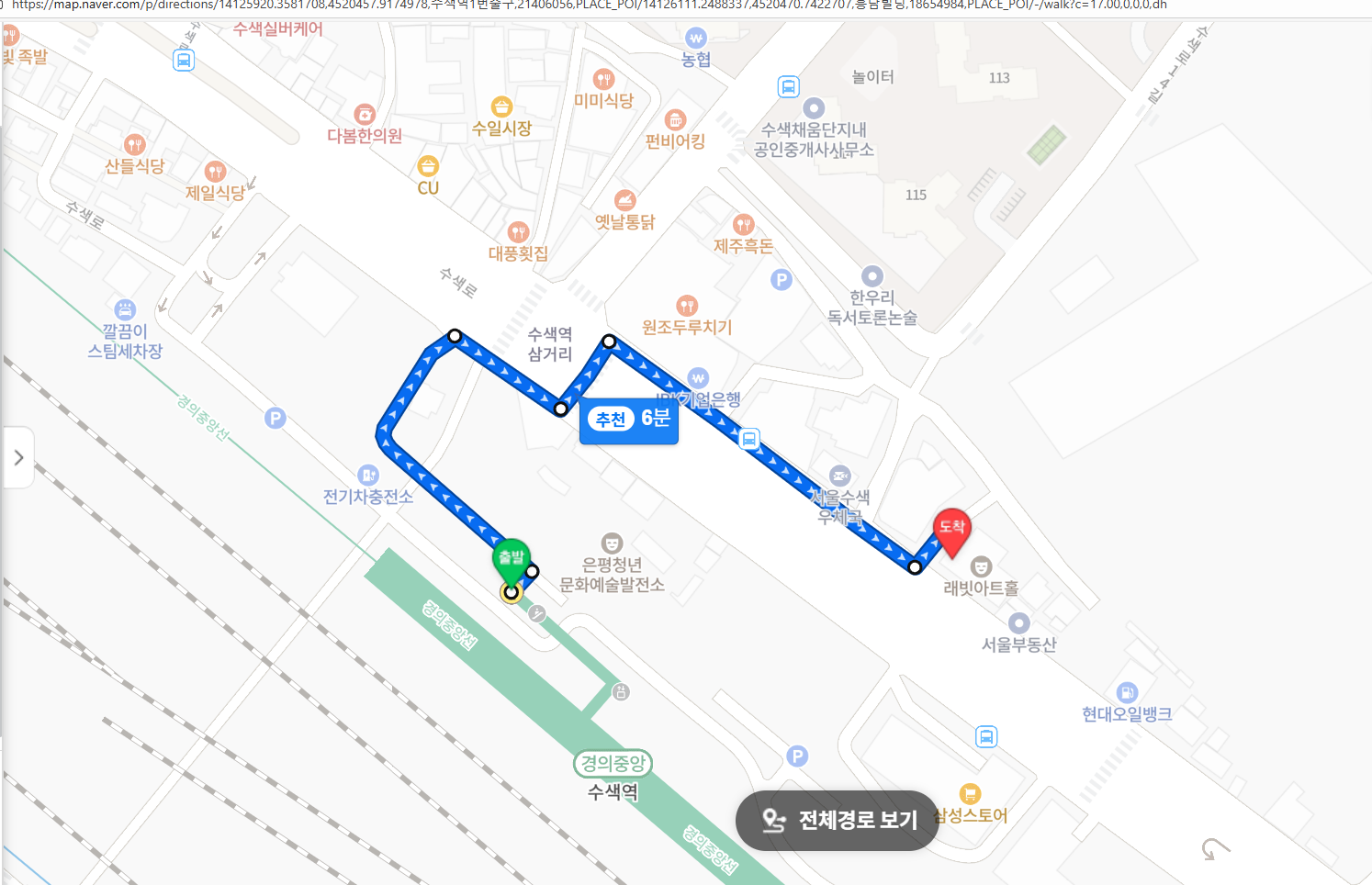Open the CU convenience store marker
Image resolution: width=1372 pixels, height=885 pixels.
point(428,167)
